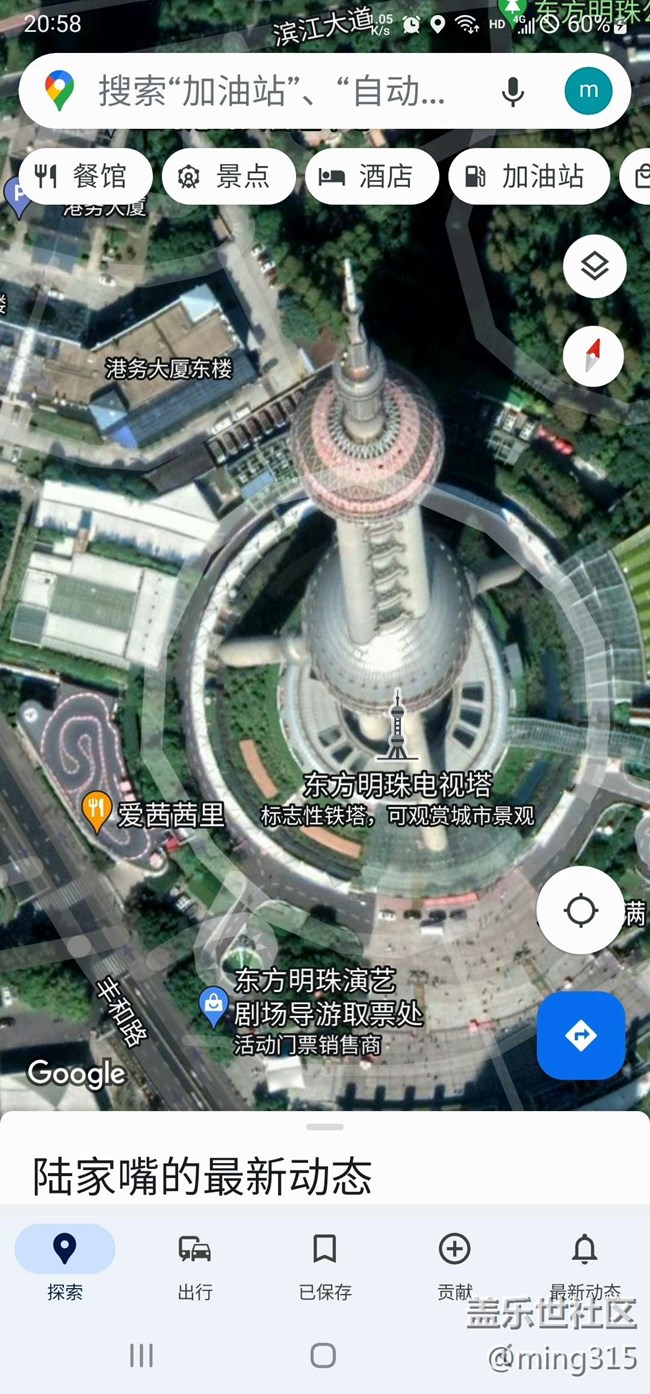Center map on my current location
This screenshot has width=650, height=1394.
tap(580, 910)
